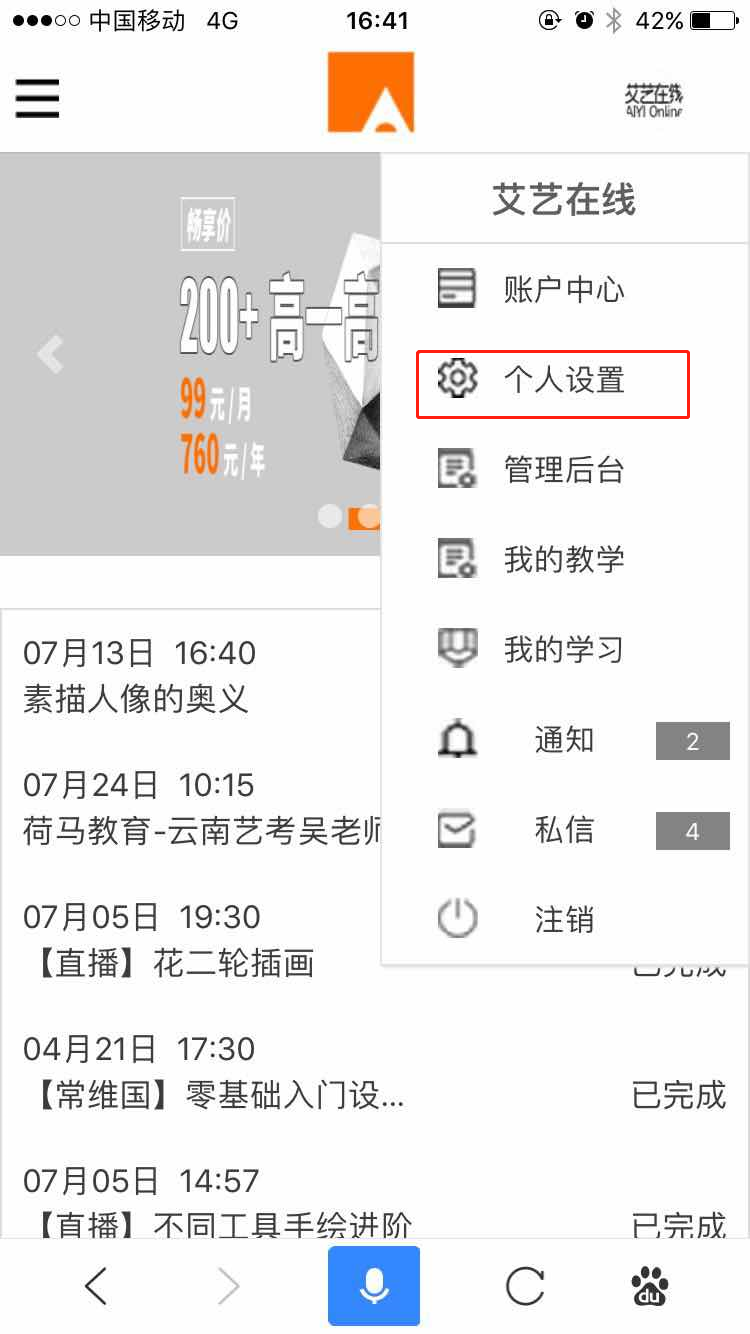The image size is (750, 1334).
Task: Tap the 艾艺在线 profile avatar
Action: (x=653, y=99)
